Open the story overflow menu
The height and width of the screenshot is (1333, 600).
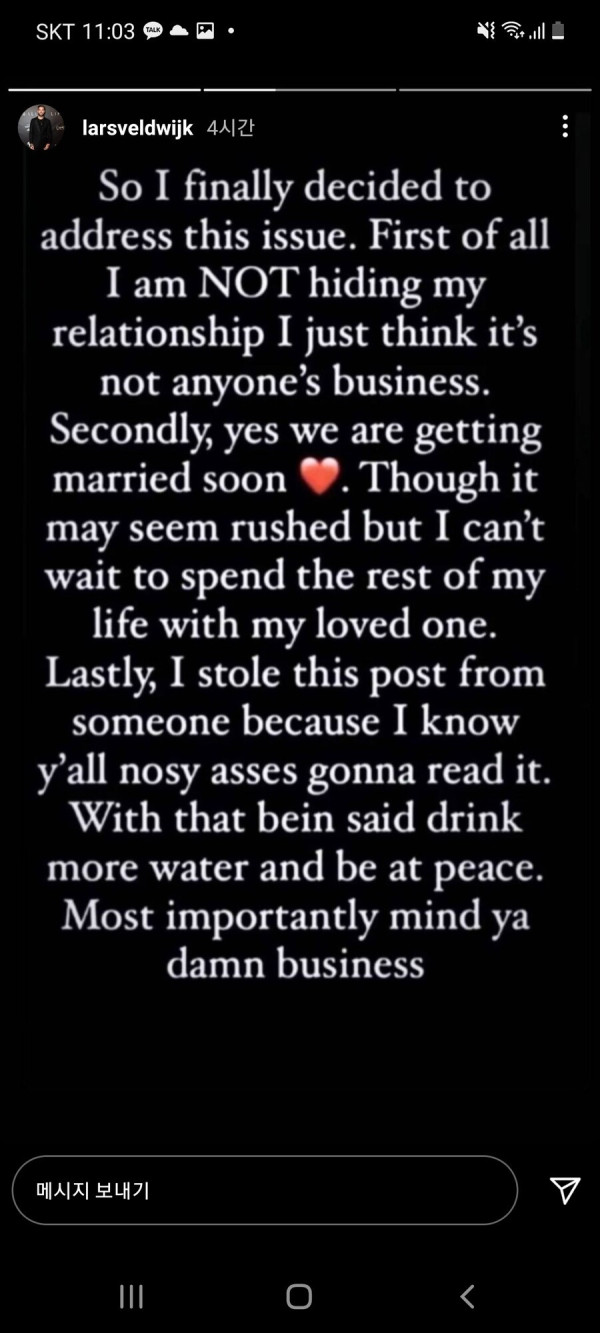click(565, 126)
